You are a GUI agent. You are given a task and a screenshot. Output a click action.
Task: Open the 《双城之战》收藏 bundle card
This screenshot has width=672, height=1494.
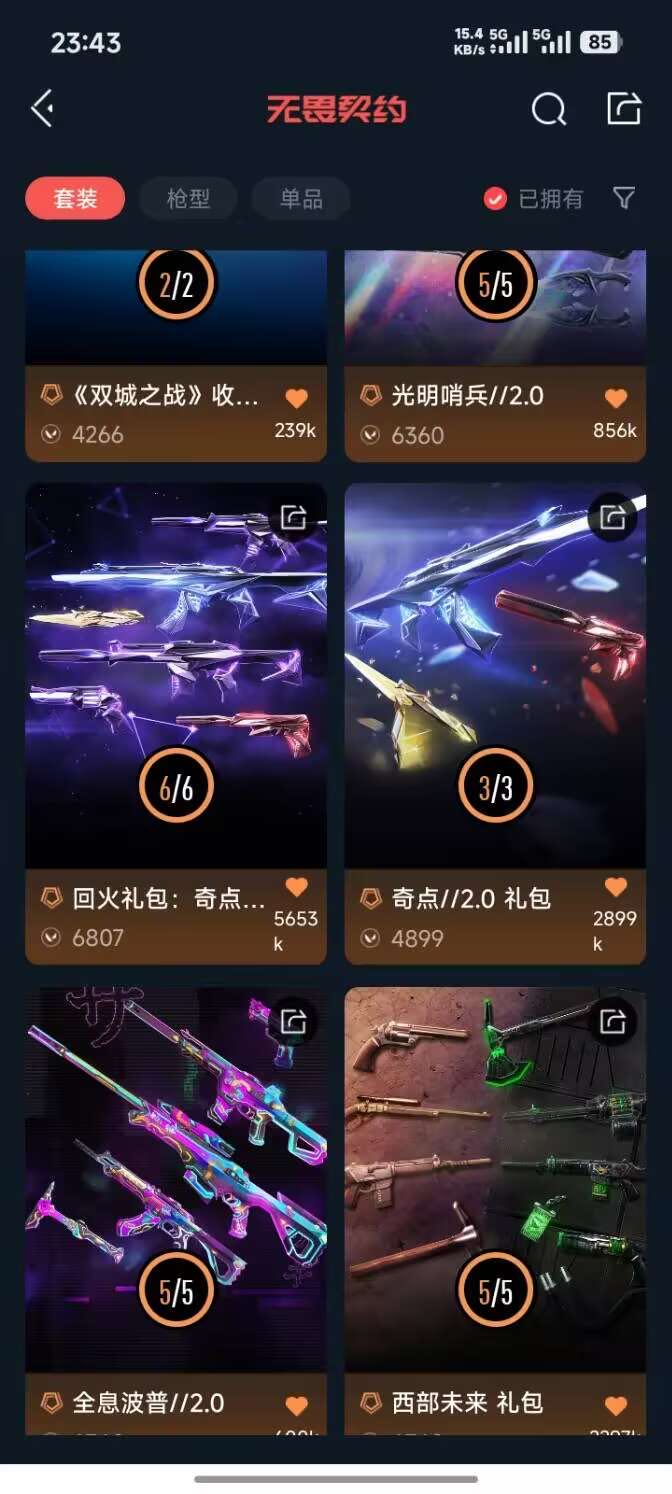[176, 355]
